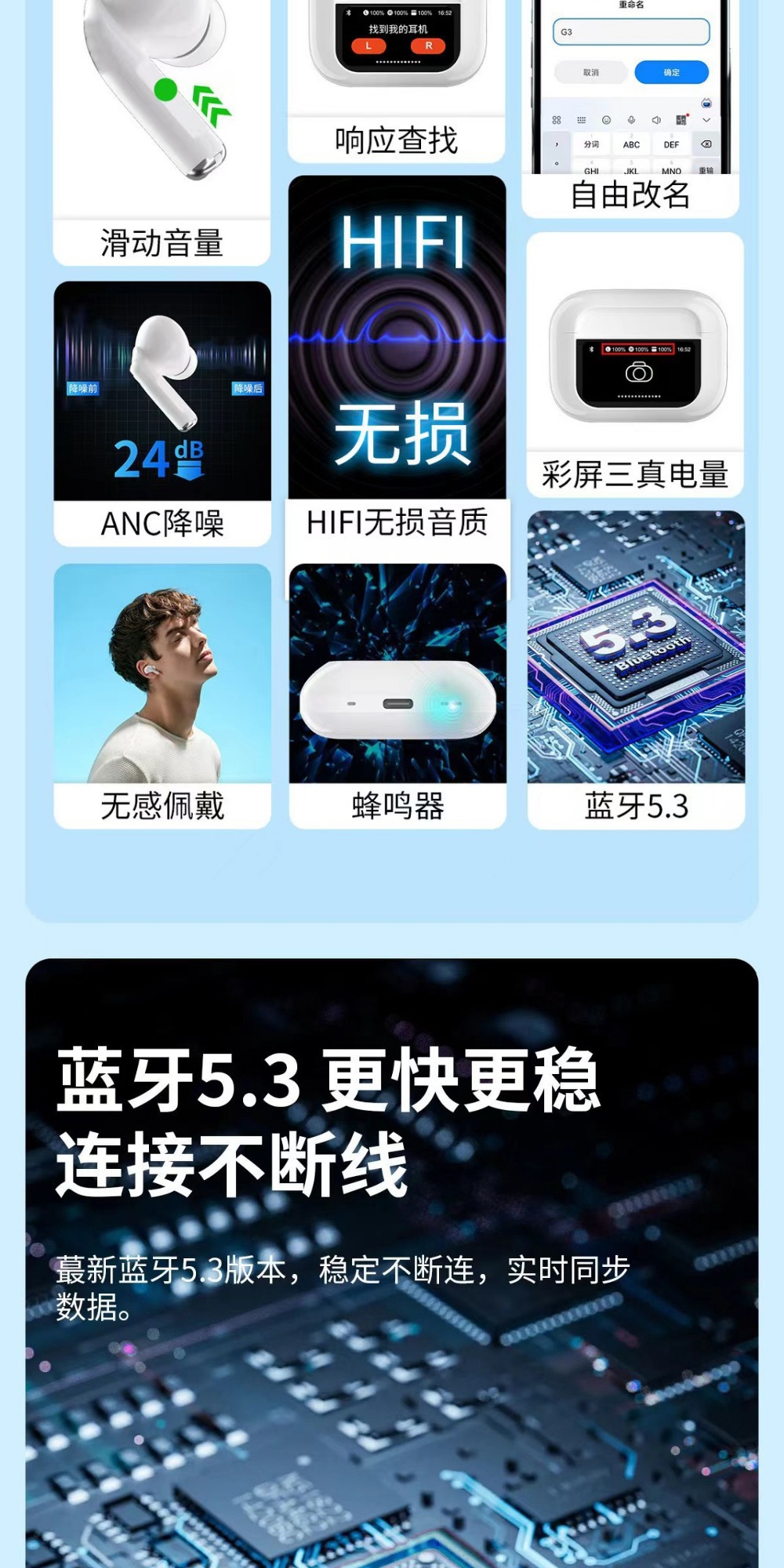Tap the emoji icon on the keyboard toolbar
Viewport: 784px width, 1568px height.
[x=606, y=120]
